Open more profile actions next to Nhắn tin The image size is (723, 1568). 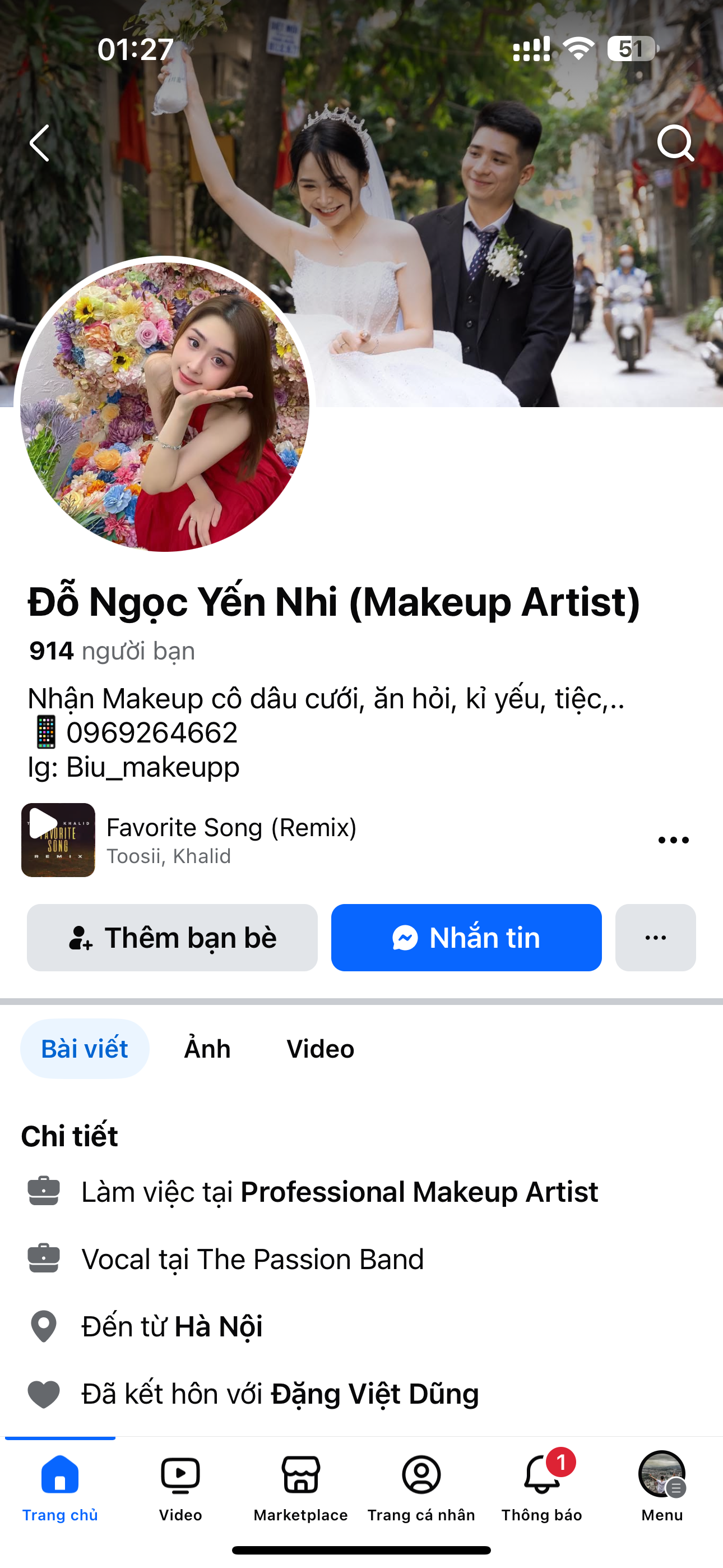click(655, 938)
